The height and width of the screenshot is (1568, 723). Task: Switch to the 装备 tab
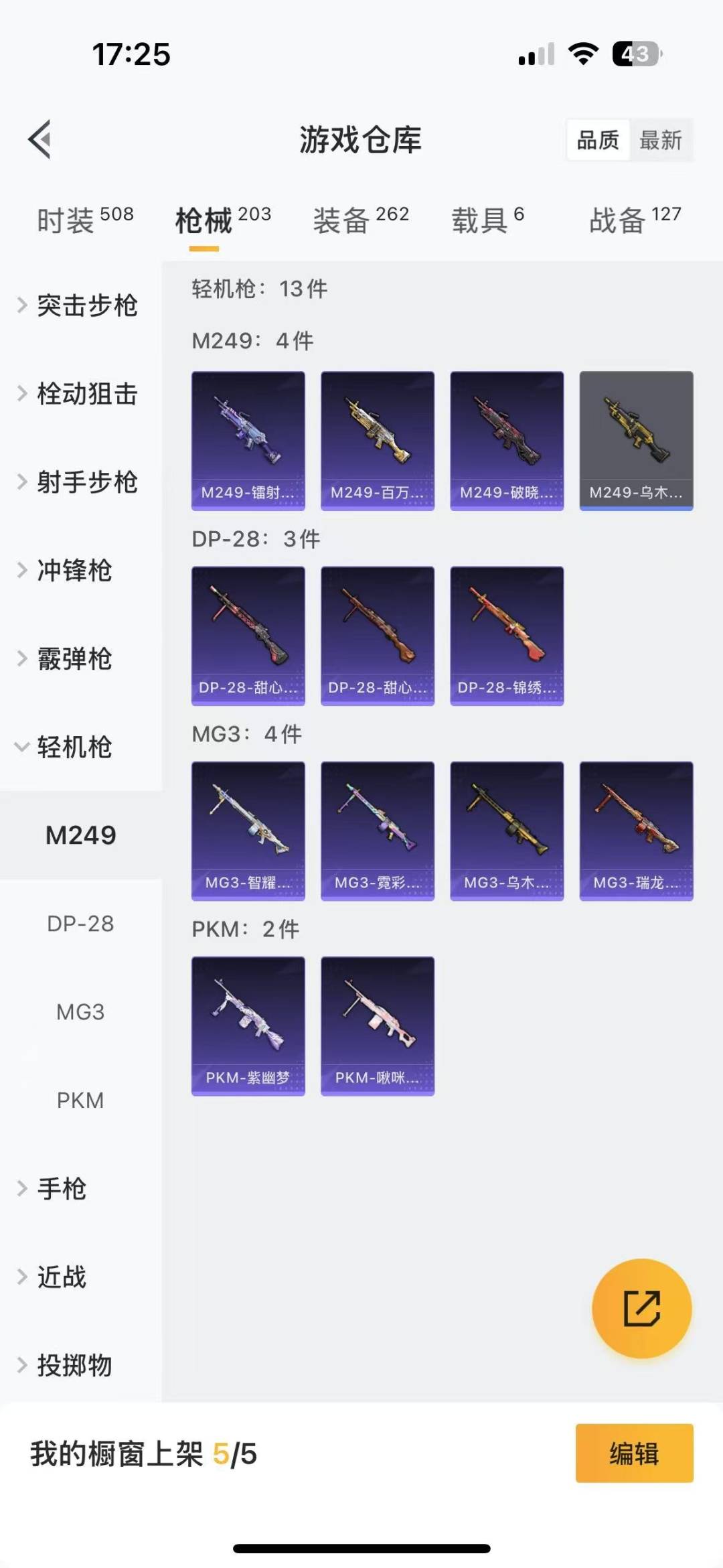(x=360, y=220)
